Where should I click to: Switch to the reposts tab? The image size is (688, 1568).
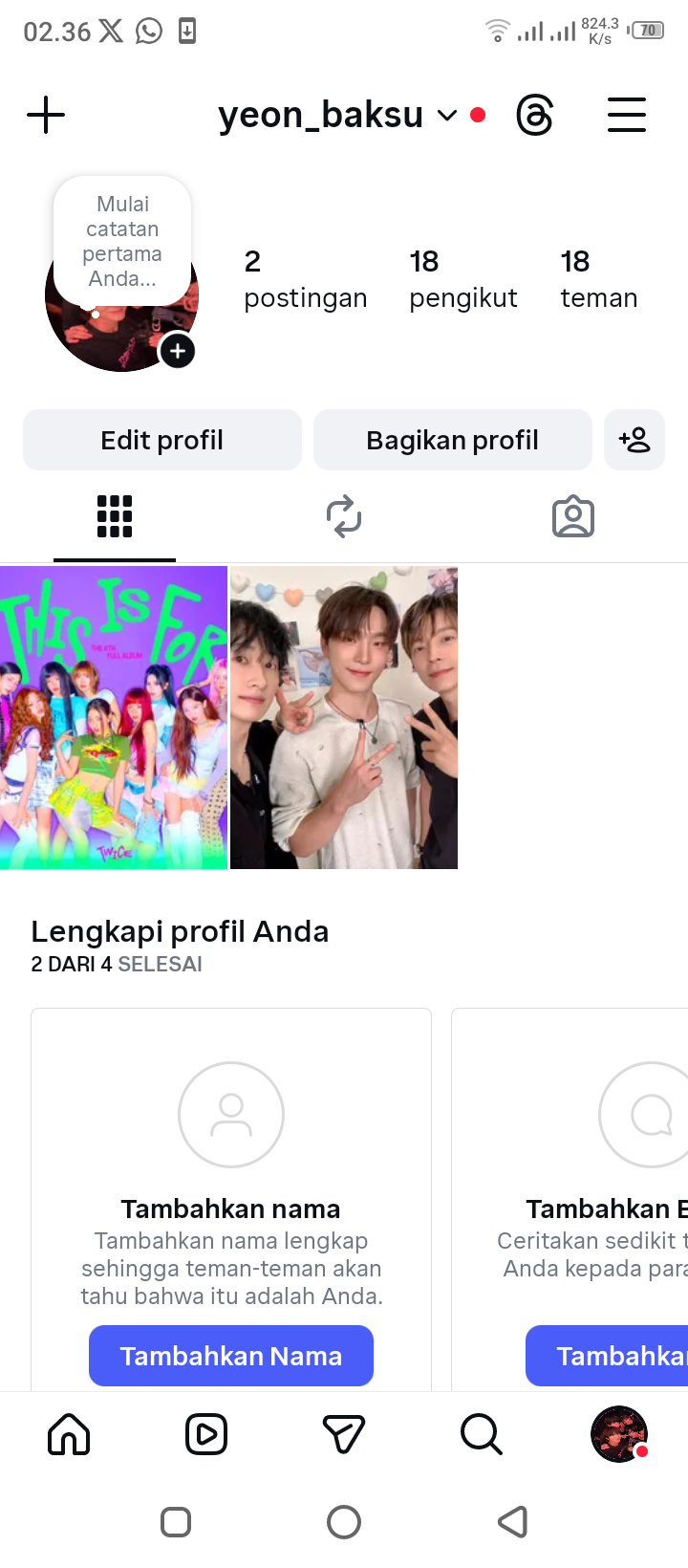tap(344, 517)
